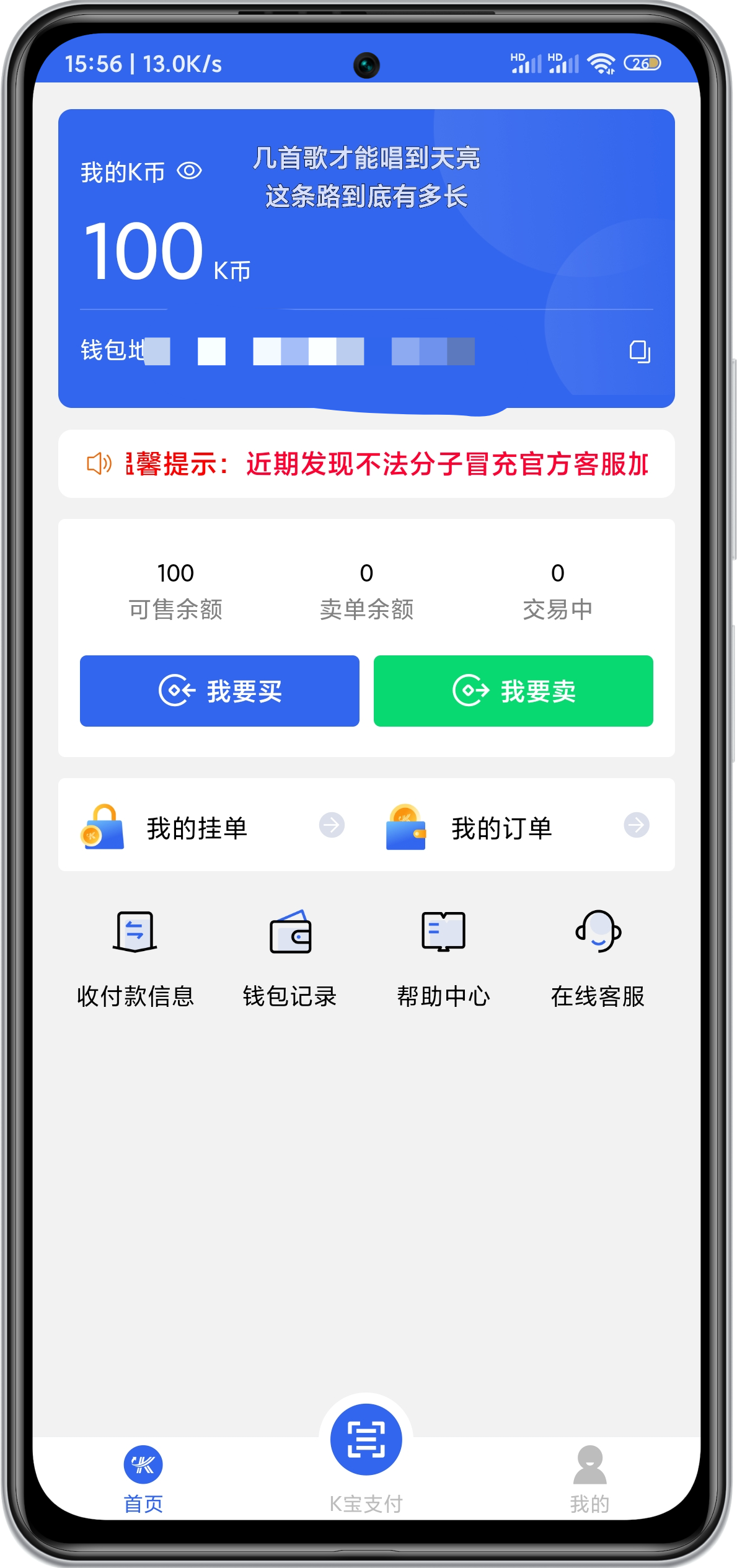Open 收付款信息 payment info
The height and width of the screenshot is (1568, 737).
135,957
